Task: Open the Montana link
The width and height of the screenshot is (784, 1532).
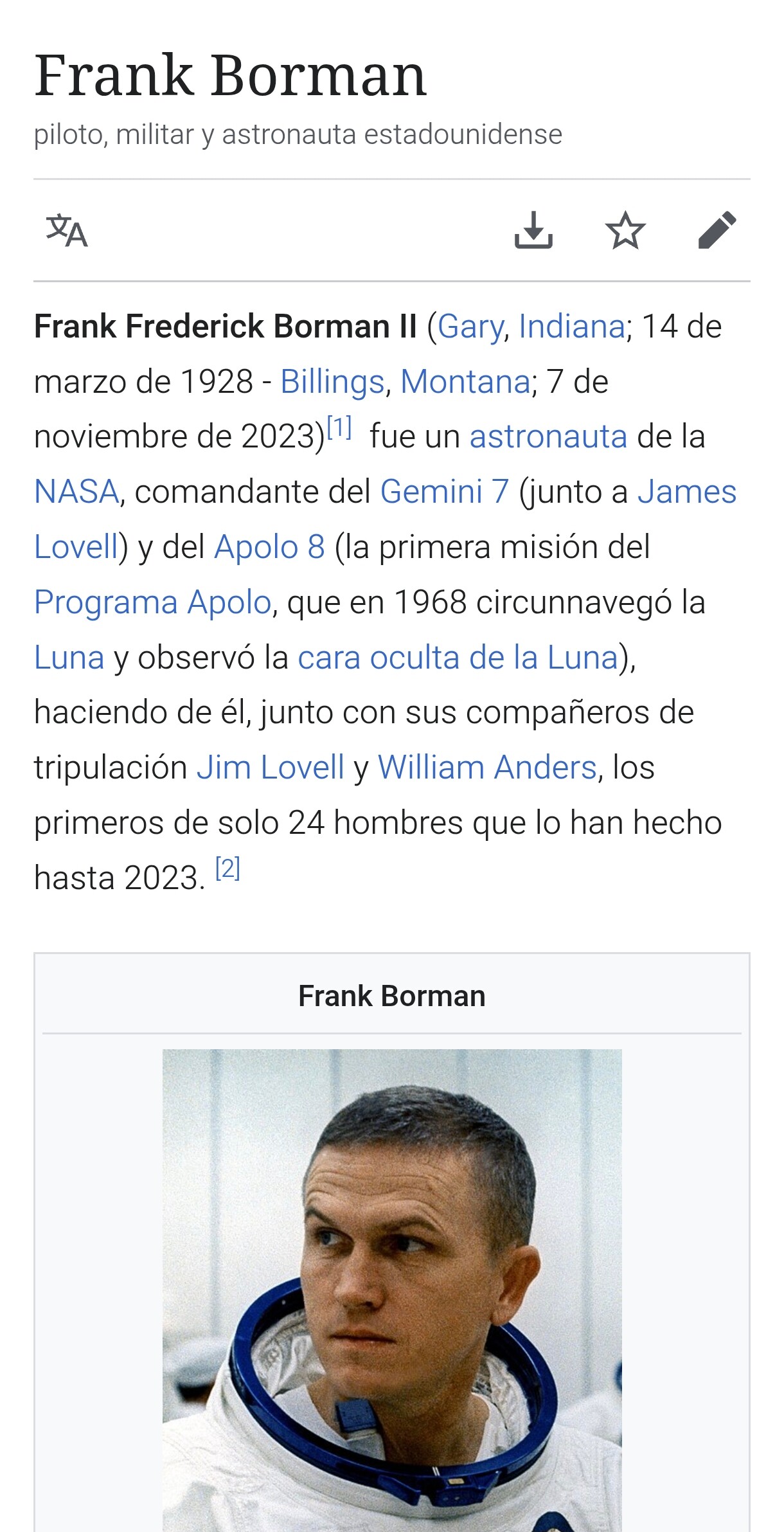Action: pyautogui.click(x=465, y=382)
